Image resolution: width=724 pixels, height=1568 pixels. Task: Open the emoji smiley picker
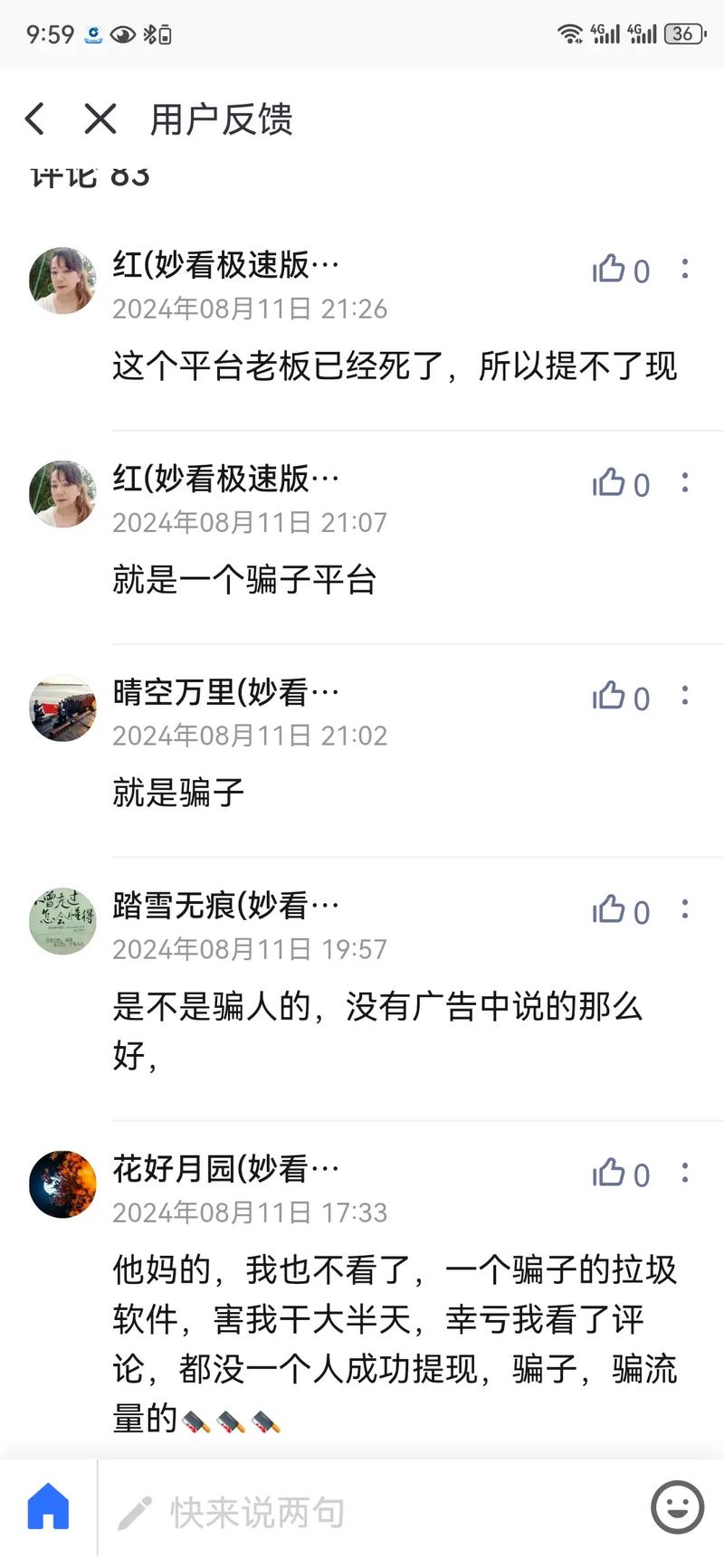677,1506
